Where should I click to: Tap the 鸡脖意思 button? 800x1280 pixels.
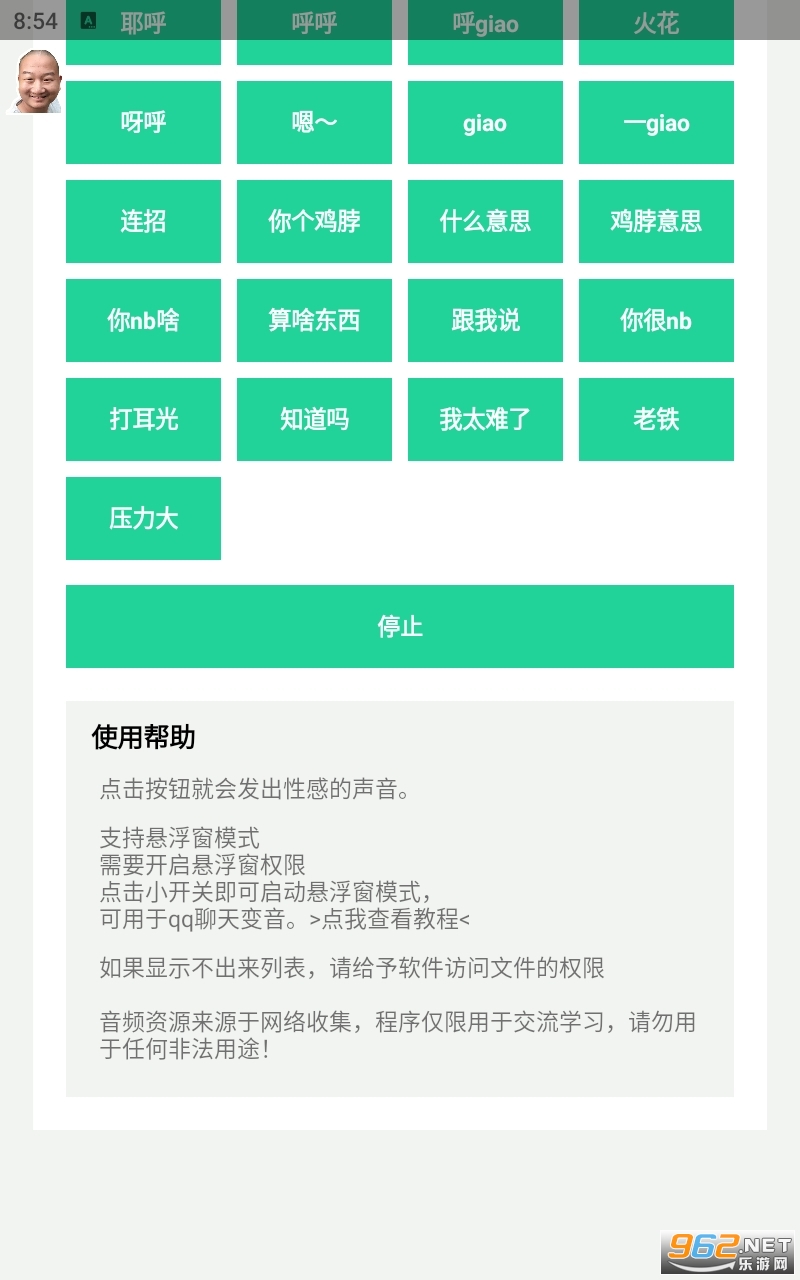point(656,221)
